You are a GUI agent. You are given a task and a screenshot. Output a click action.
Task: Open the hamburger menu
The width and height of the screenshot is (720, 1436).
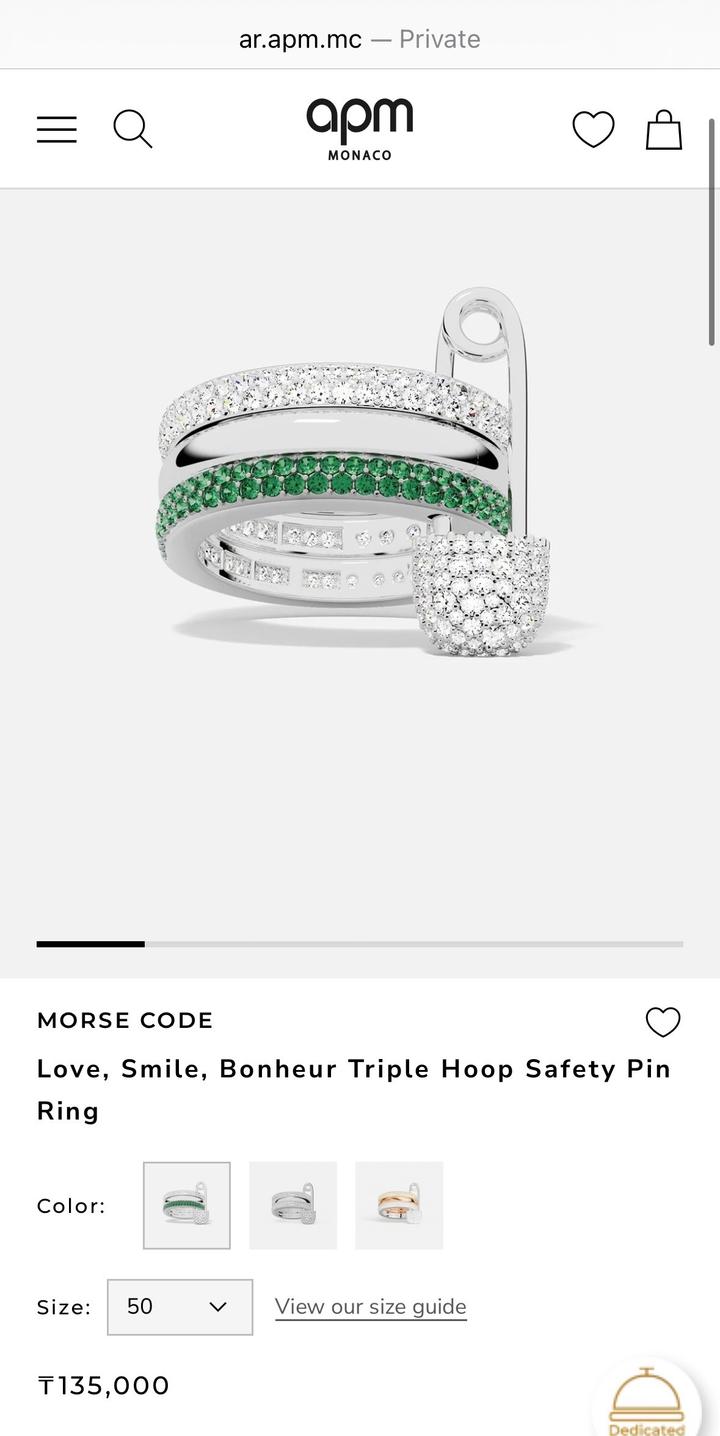57,129
